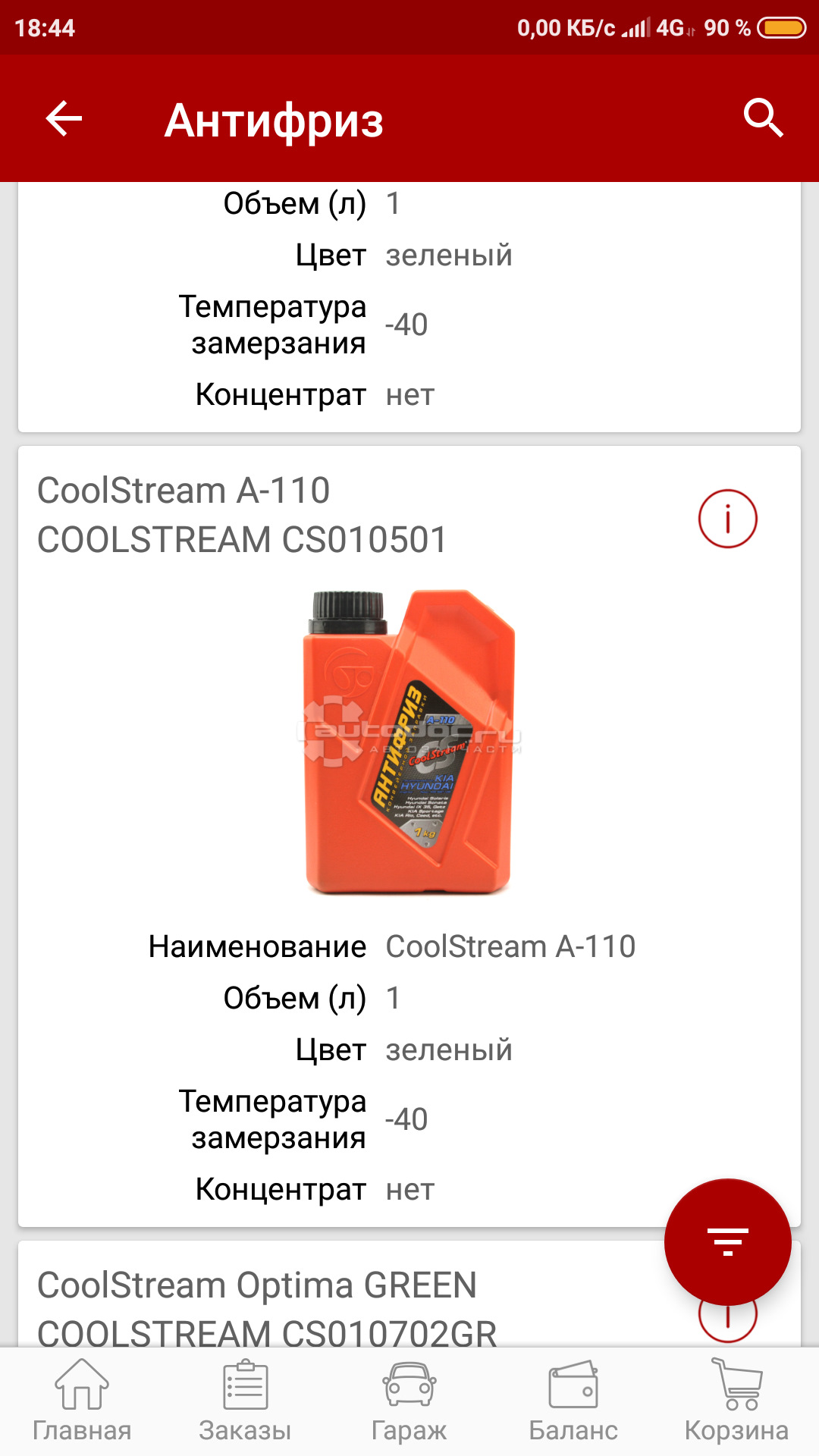Switch to the Заказы tab
The image size is (819, 1456).
[245, 1401]
